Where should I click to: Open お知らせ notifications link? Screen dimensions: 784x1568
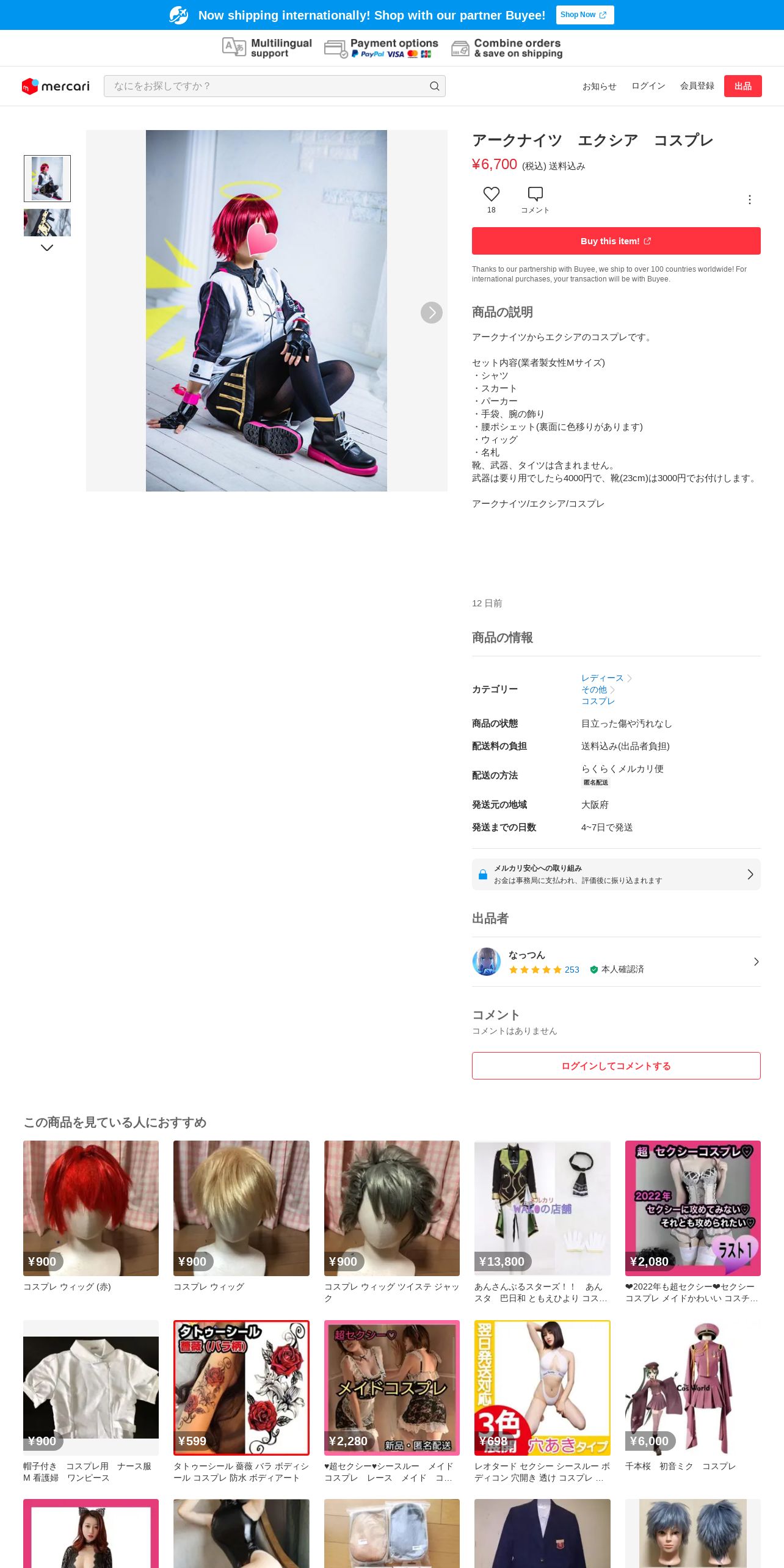click(599, 86)
